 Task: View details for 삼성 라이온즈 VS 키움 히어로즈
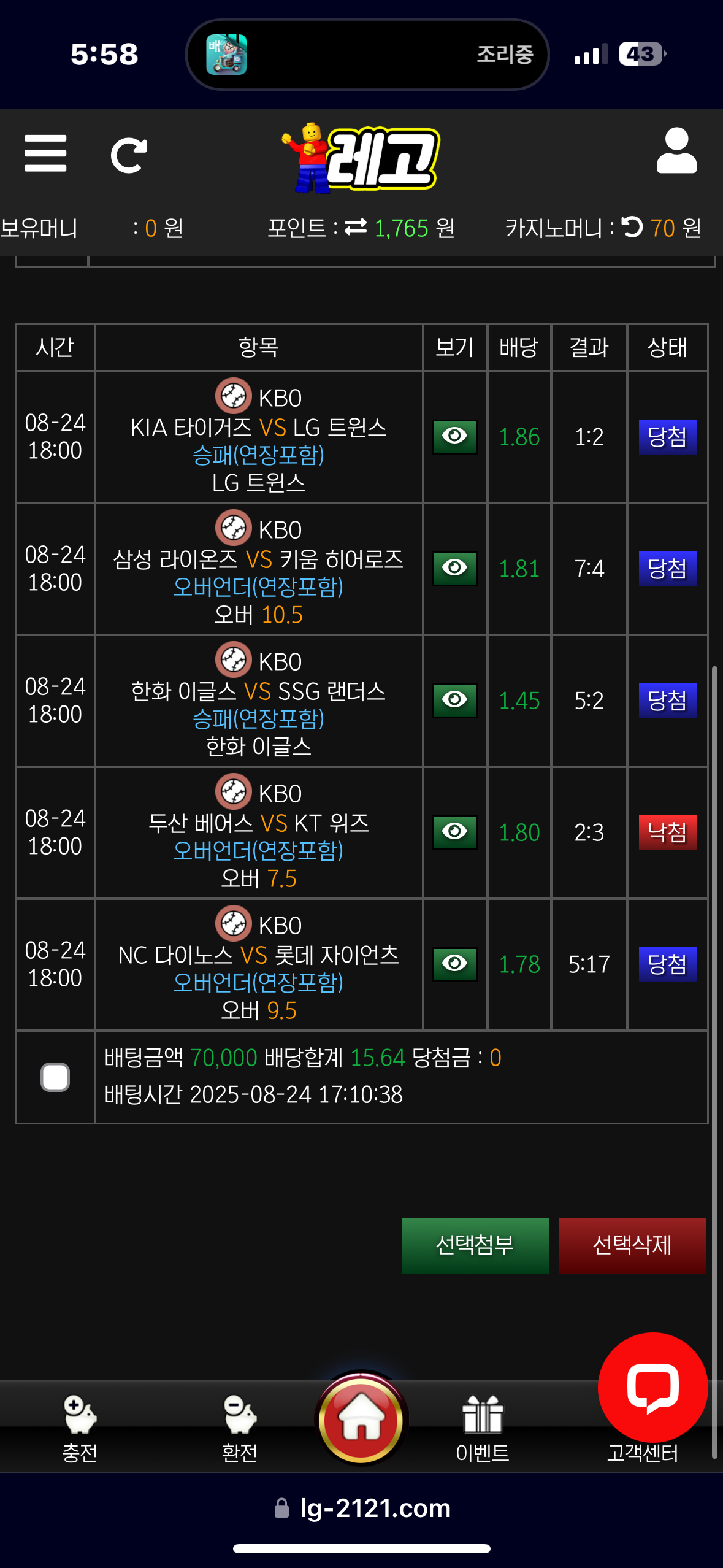click(x=454, y=569)
